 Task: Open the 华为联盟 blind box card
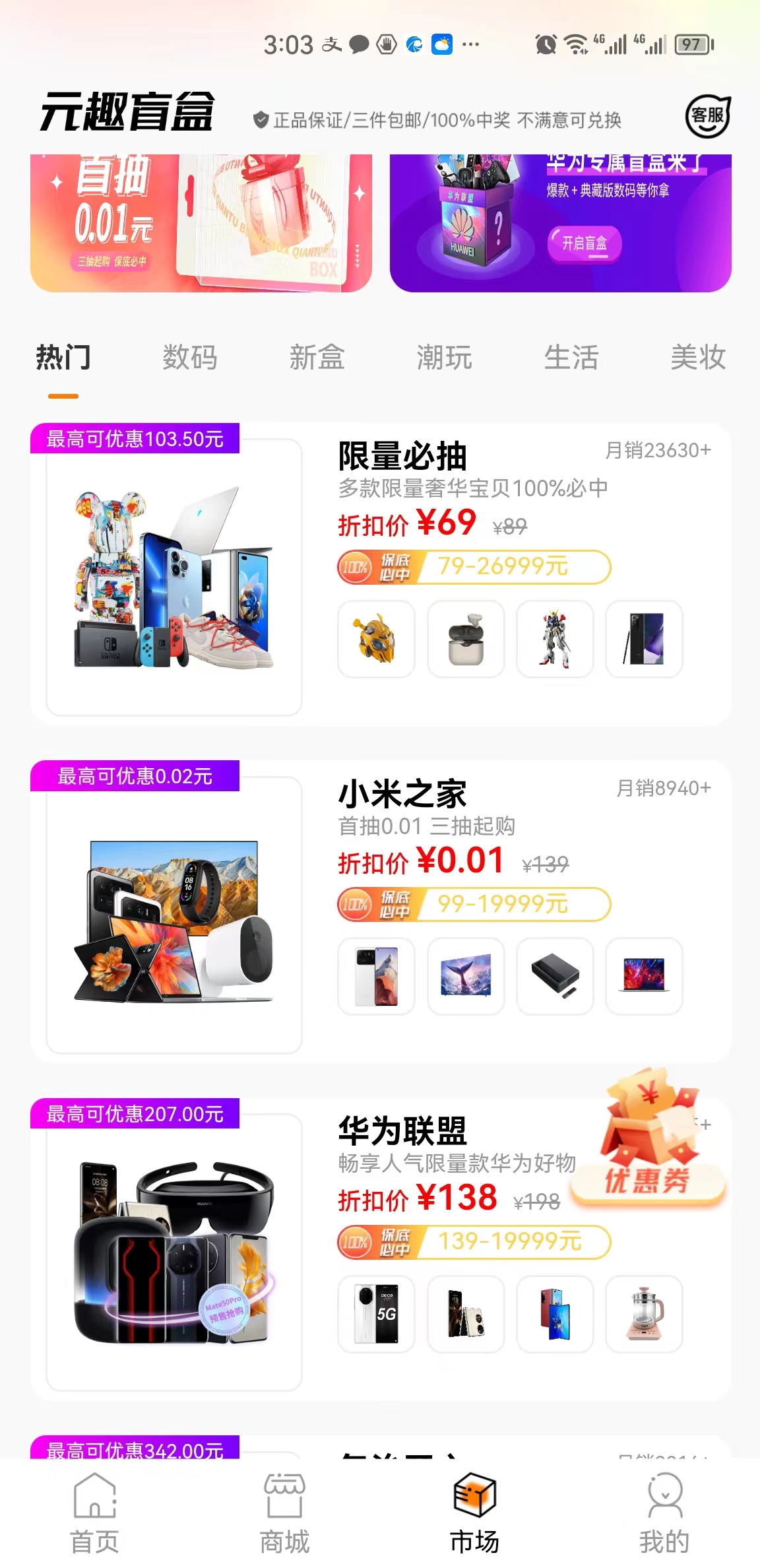[402, 1132]
